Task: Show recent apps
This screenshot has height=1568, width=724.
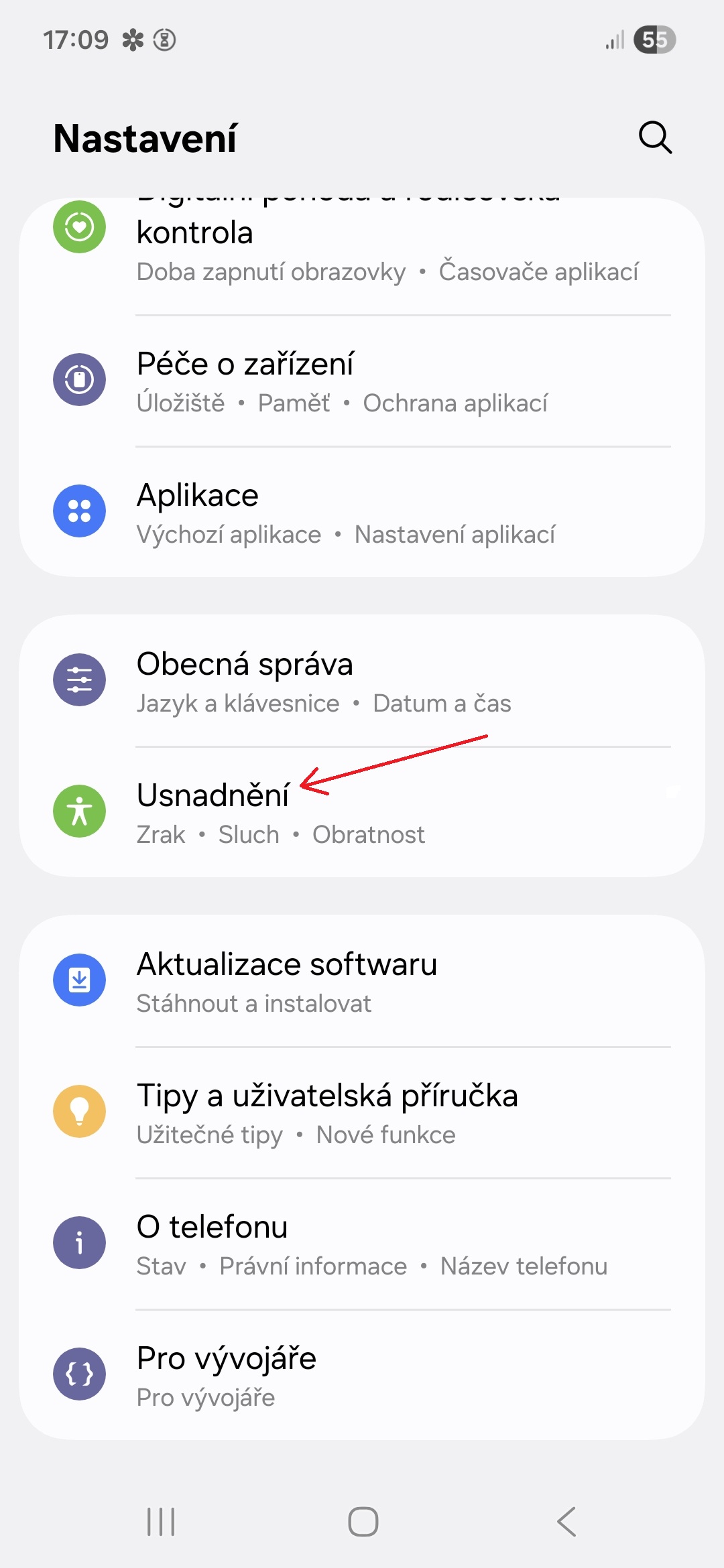Action: tap(161, 1522)
